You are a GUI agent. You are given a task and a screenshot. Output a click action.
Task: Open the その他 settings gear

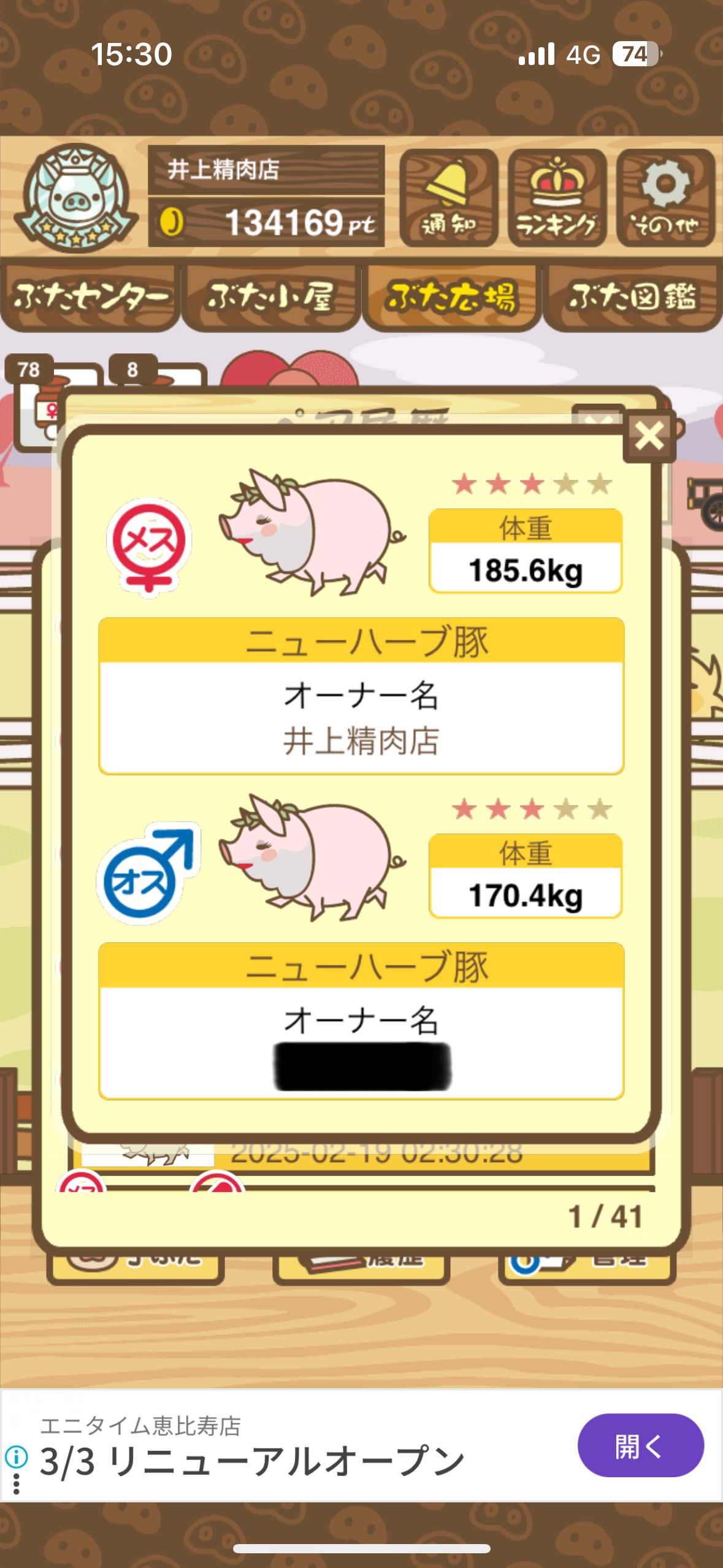coord(665,198)
